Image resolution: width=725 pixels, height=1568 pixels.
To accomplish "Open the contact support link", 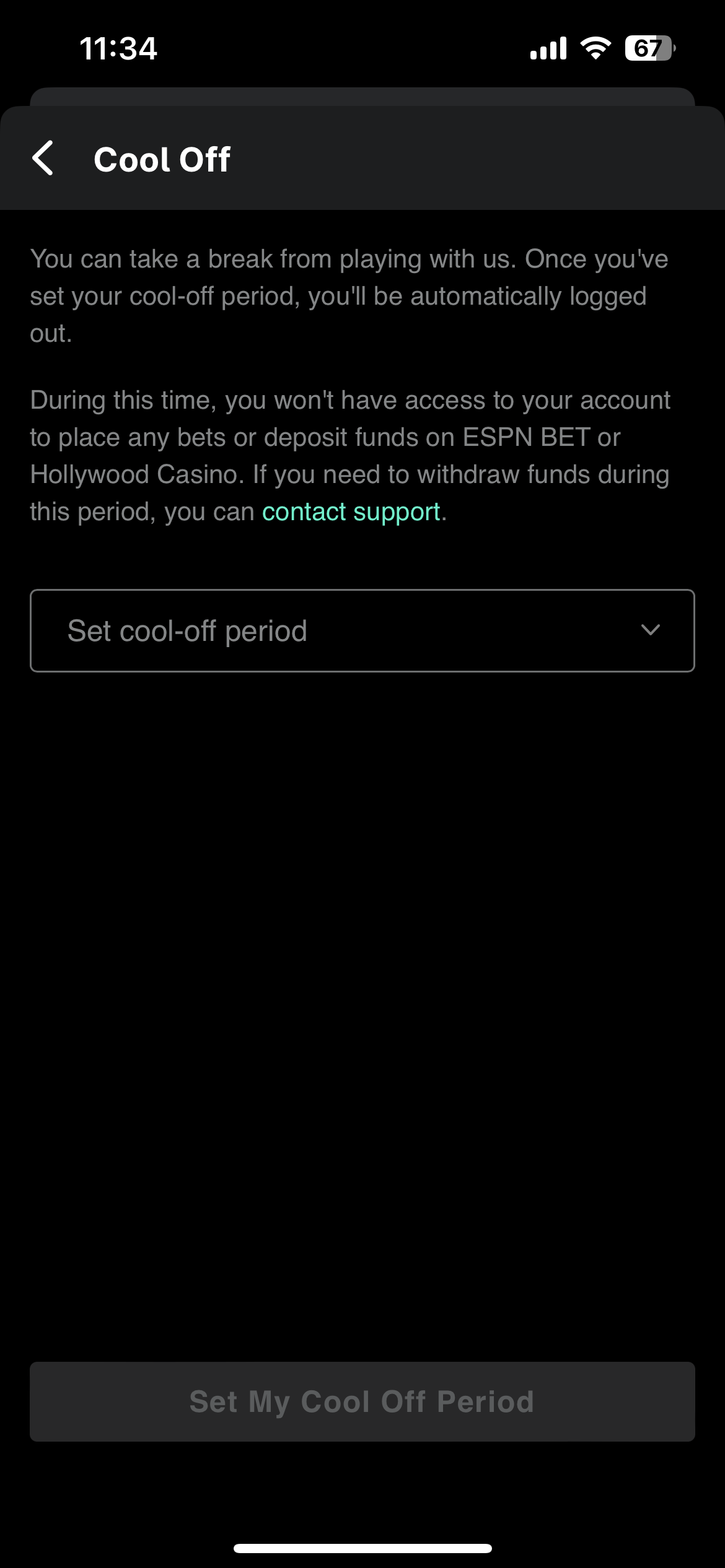I will (351, 512).
